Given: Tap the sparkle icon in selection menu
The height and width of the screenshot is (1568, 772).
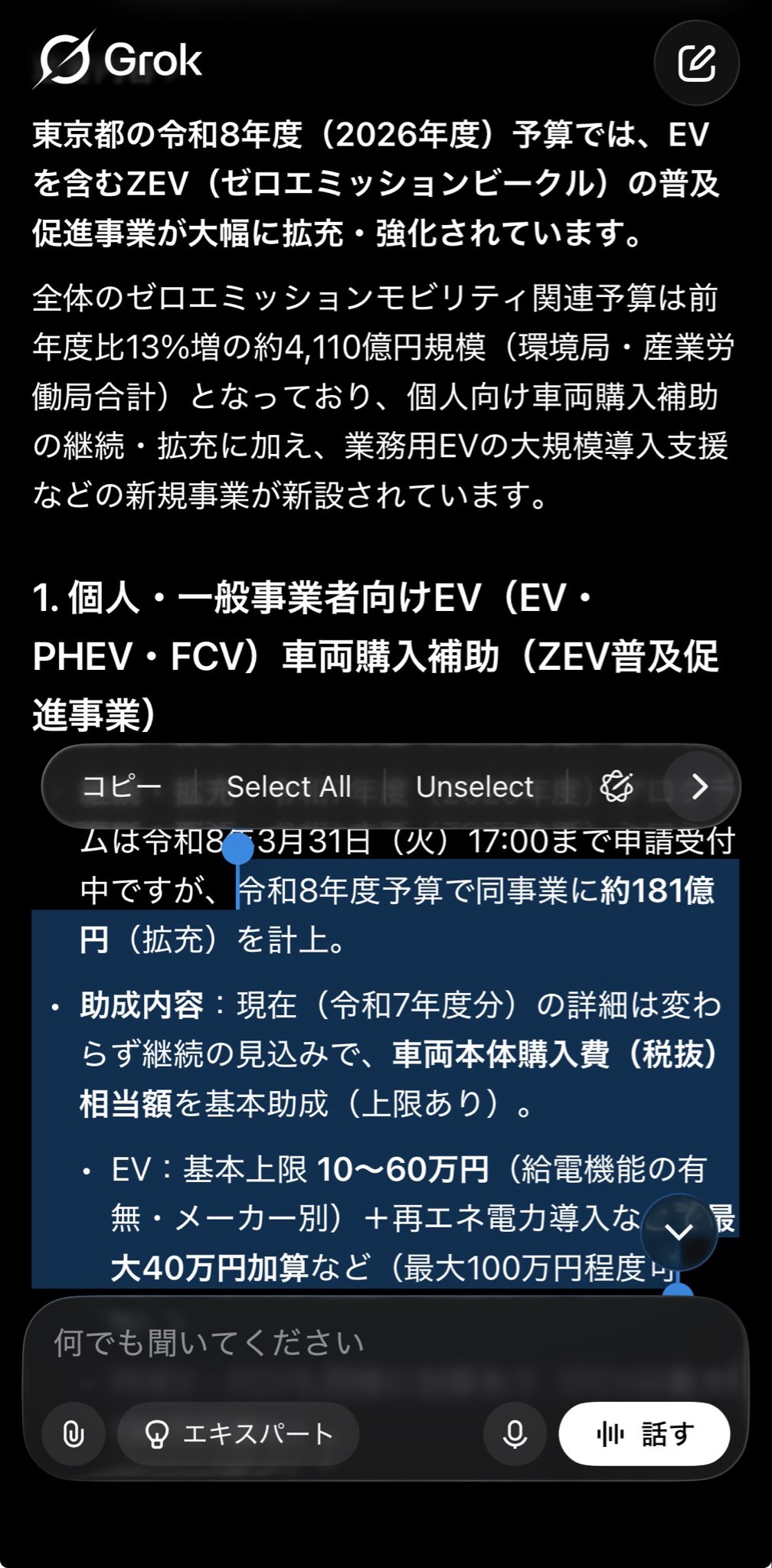Looking at the screenshot, I should pyautogui.click(x=617, y=786).
